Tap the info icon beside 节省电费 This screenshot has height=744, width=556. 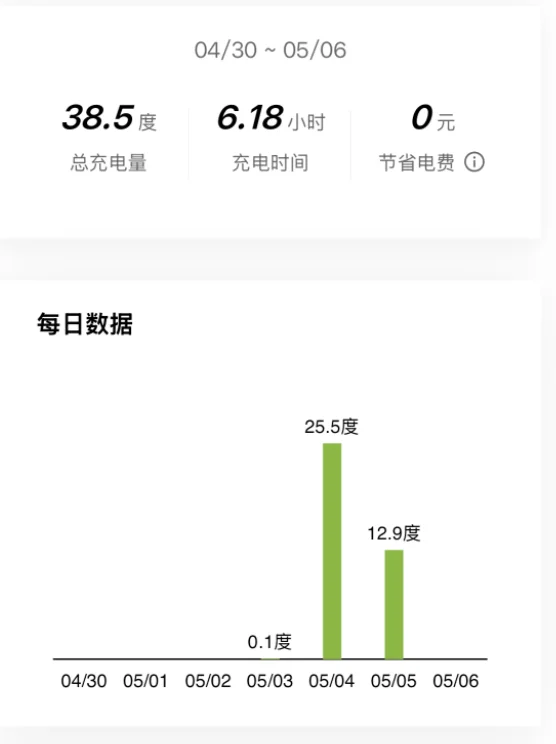[474, 162]
